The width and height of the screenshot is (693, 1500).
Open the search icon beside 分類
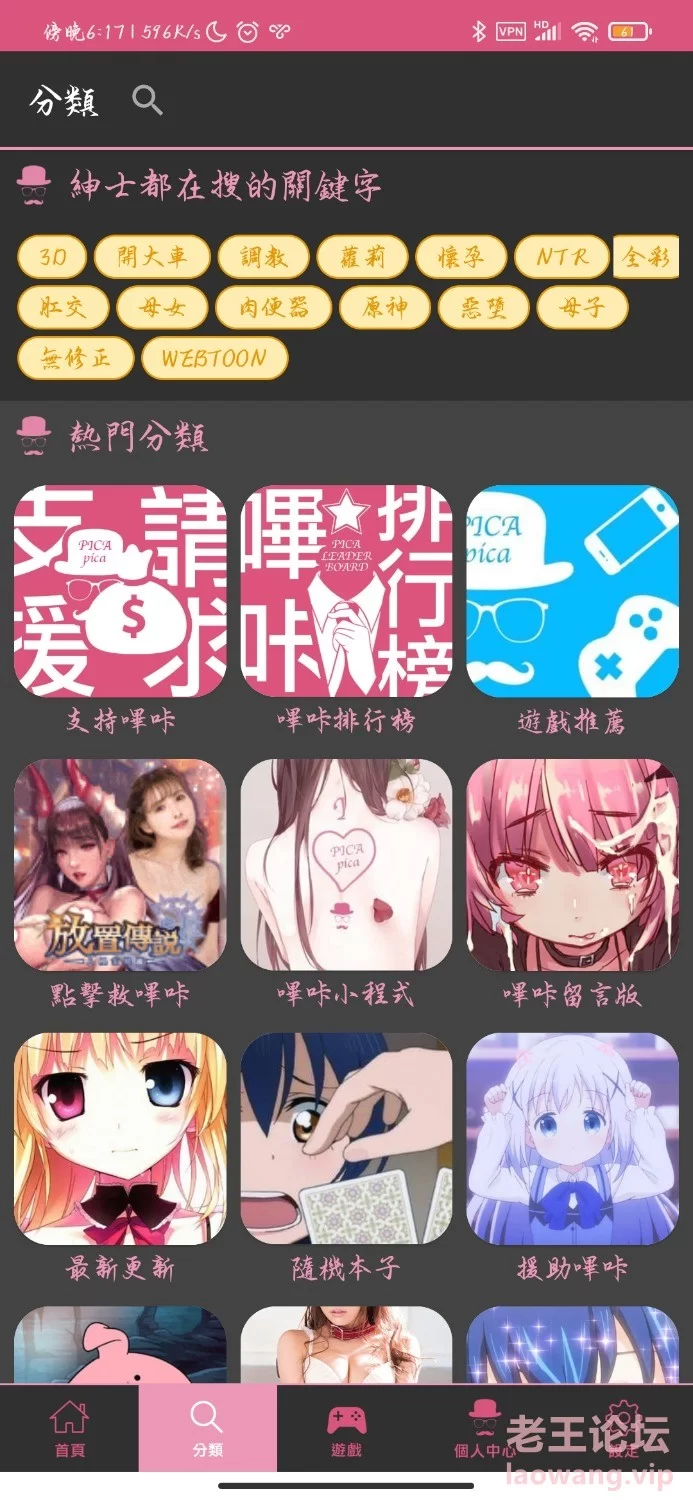[x=147, y=100]
